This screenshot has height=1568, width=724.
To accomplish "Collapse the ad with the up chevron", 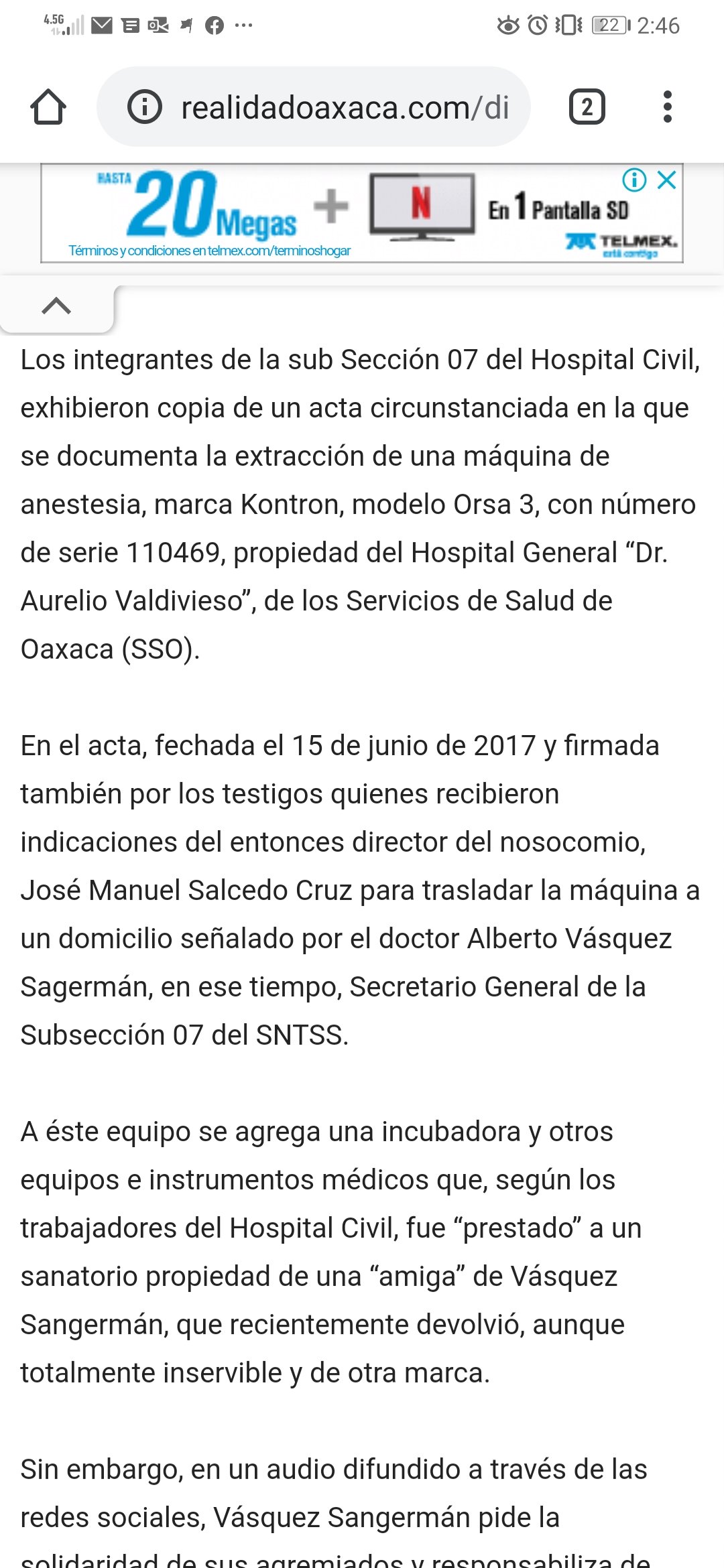I will pos(56,306).
